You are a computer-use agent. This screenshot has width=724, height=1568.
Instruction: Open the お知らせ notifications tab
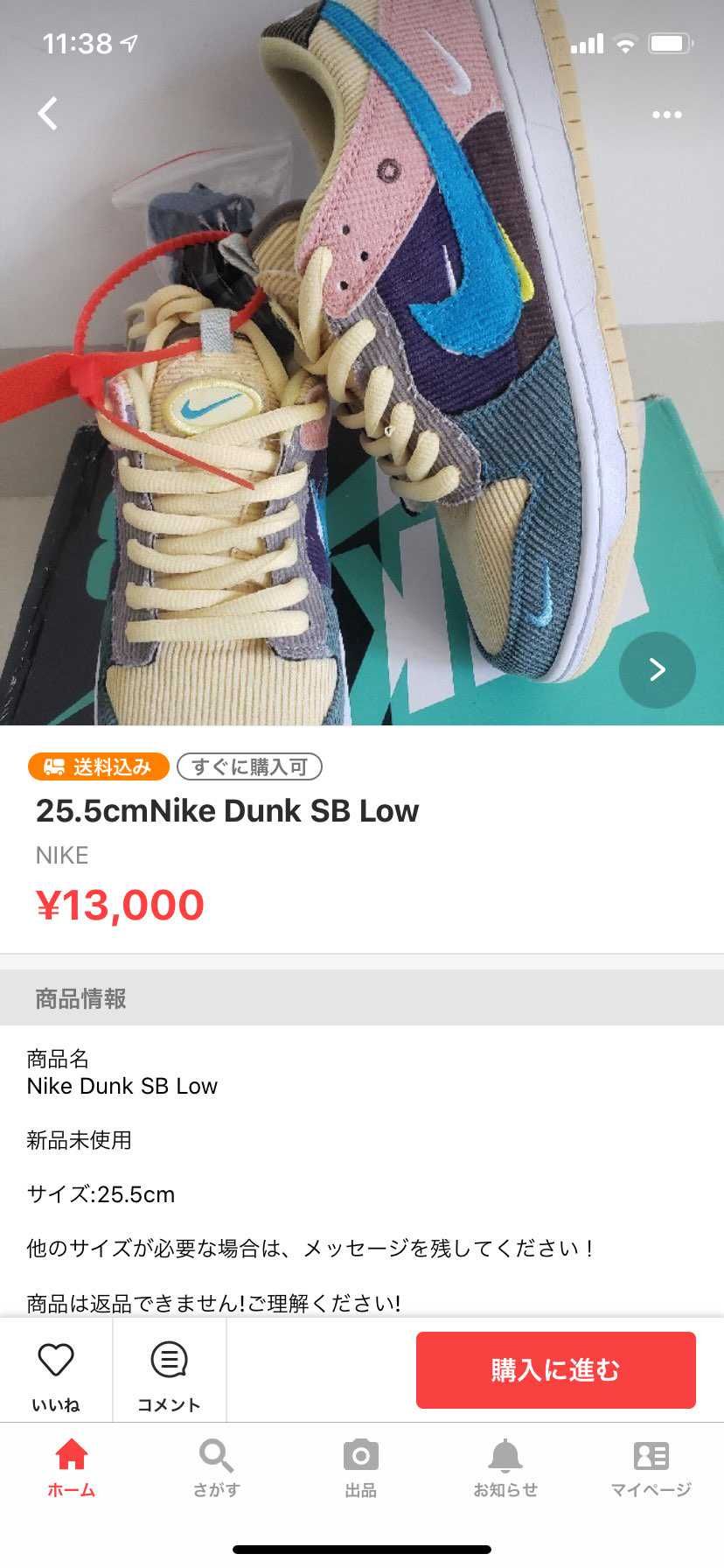point(505,1468)
